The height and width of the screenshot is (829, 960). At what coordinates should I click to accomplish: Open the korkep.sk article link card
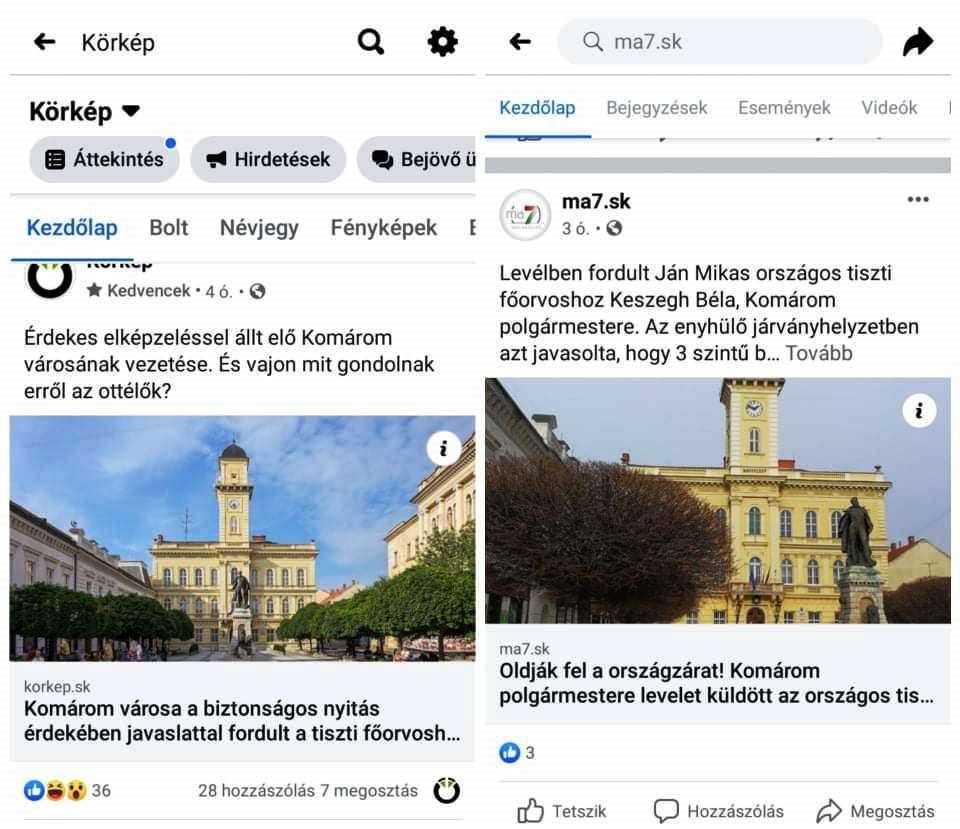tap(242, 720)
